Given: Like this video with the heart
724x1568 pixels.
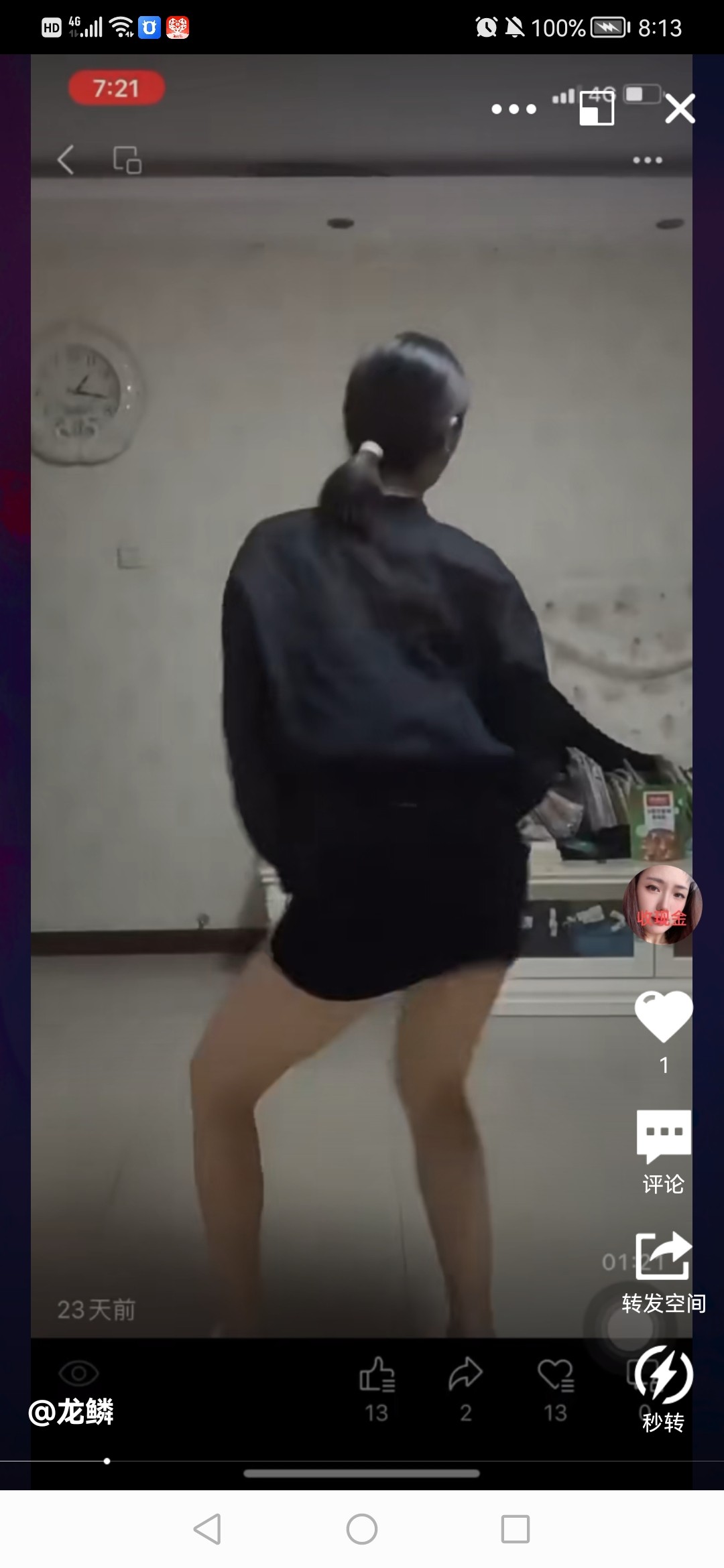Looking at the screenshot, I should coord(663,1017).
